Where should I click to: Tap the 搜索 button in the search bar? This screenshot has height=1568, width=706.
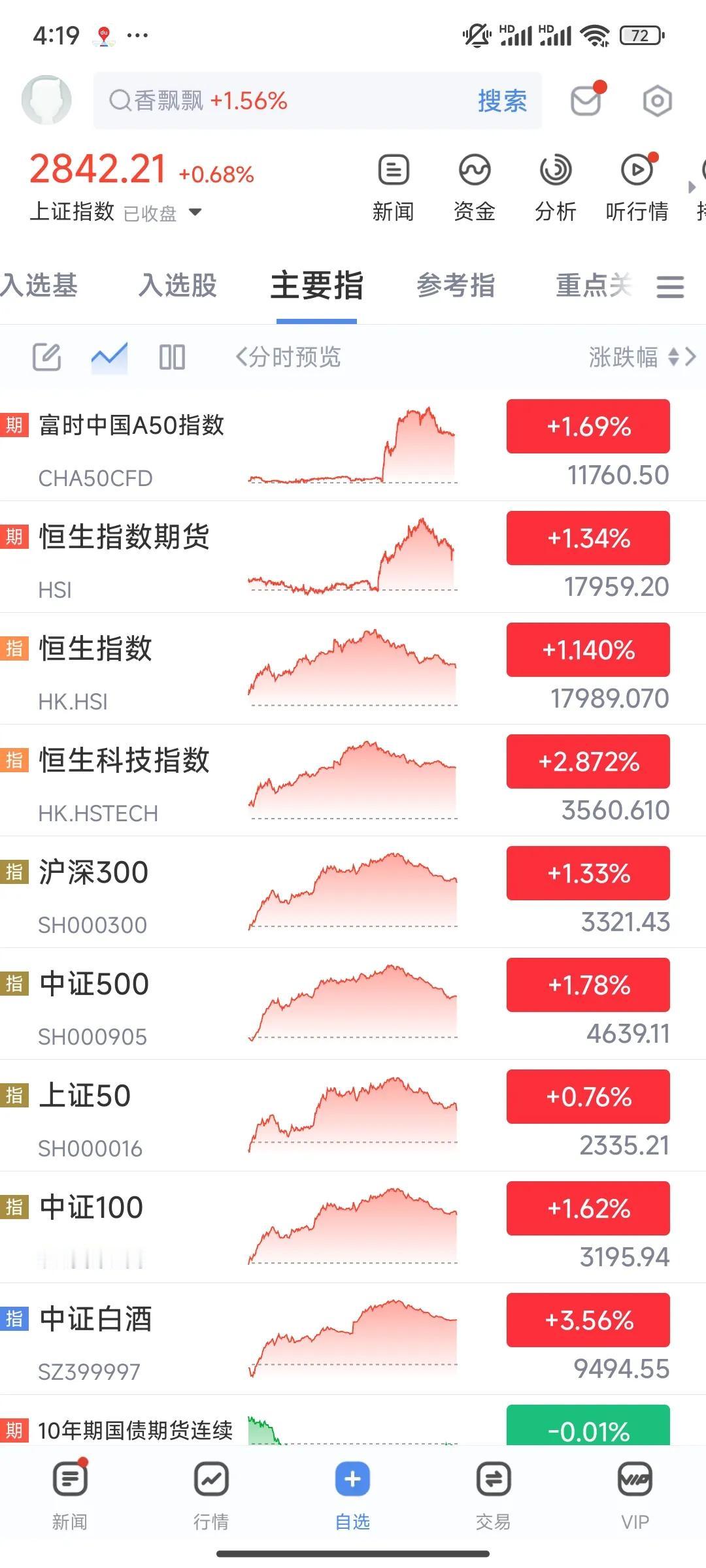point(502,101)
